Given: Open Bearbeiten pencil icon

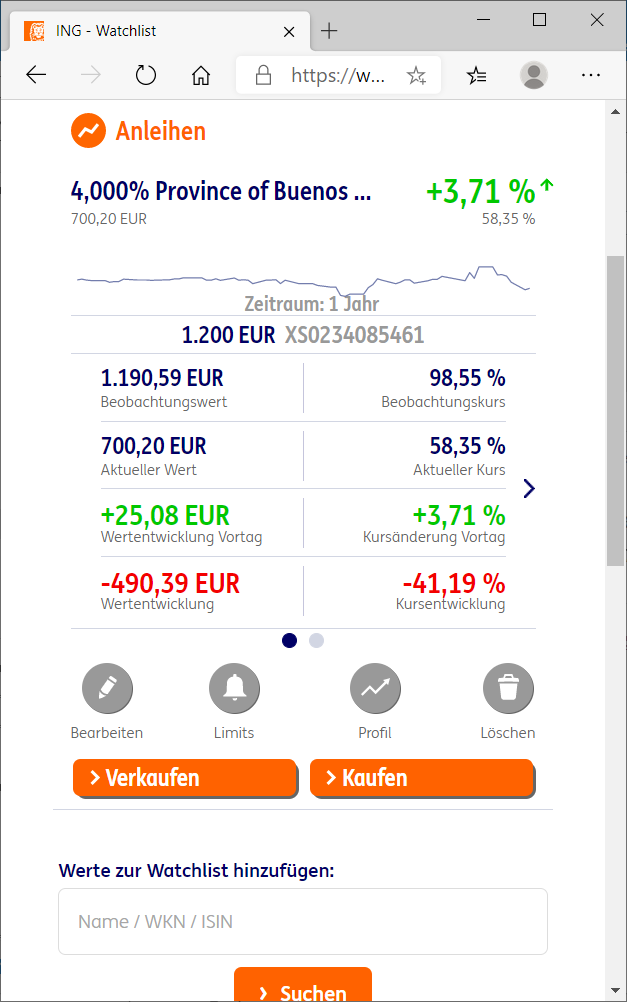Looking at the screenshot, I should 107,688.
